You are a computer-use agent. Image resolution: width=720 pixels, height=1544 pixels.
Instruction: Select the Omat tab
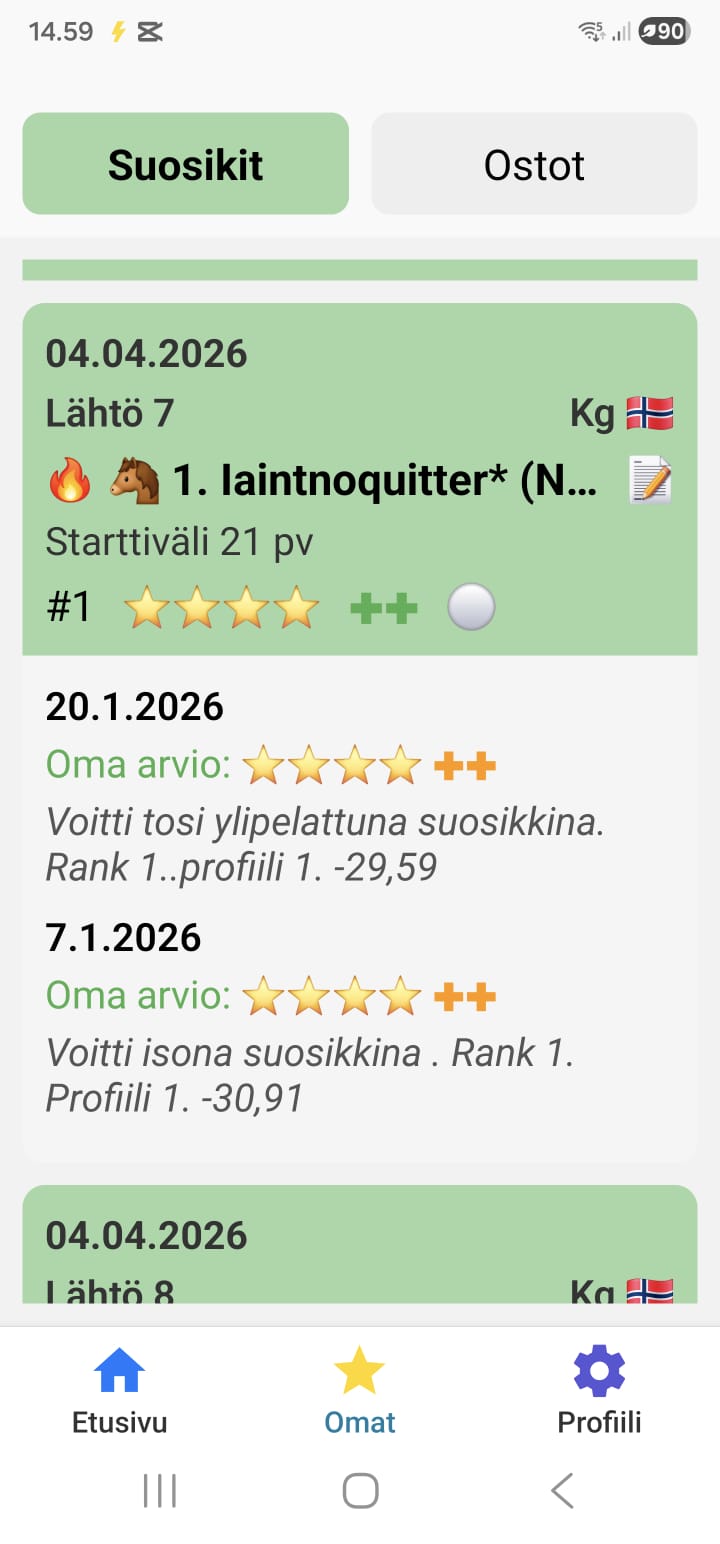[x=360, y=1390]
